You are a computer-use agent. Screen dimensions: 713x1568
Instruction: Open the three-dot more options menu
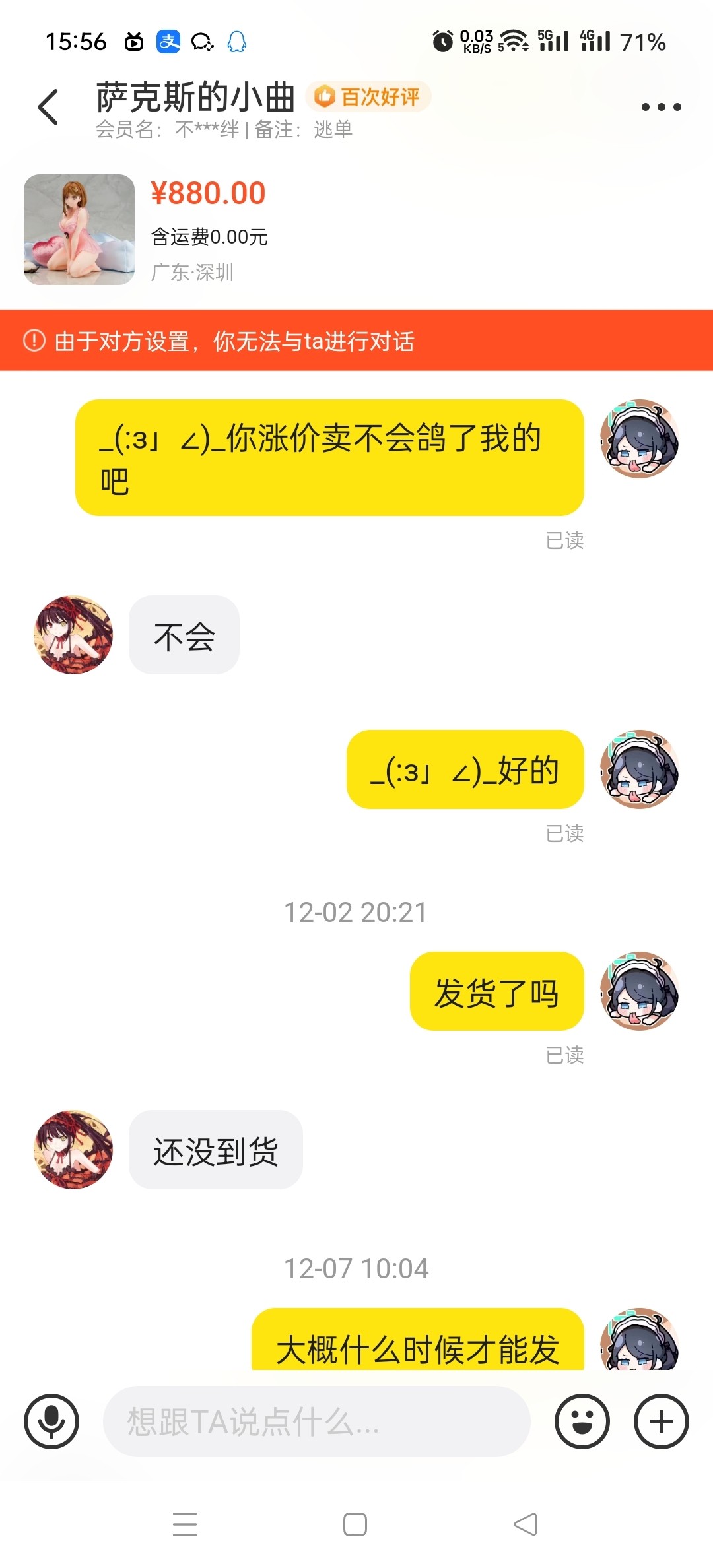click(661, 107)
